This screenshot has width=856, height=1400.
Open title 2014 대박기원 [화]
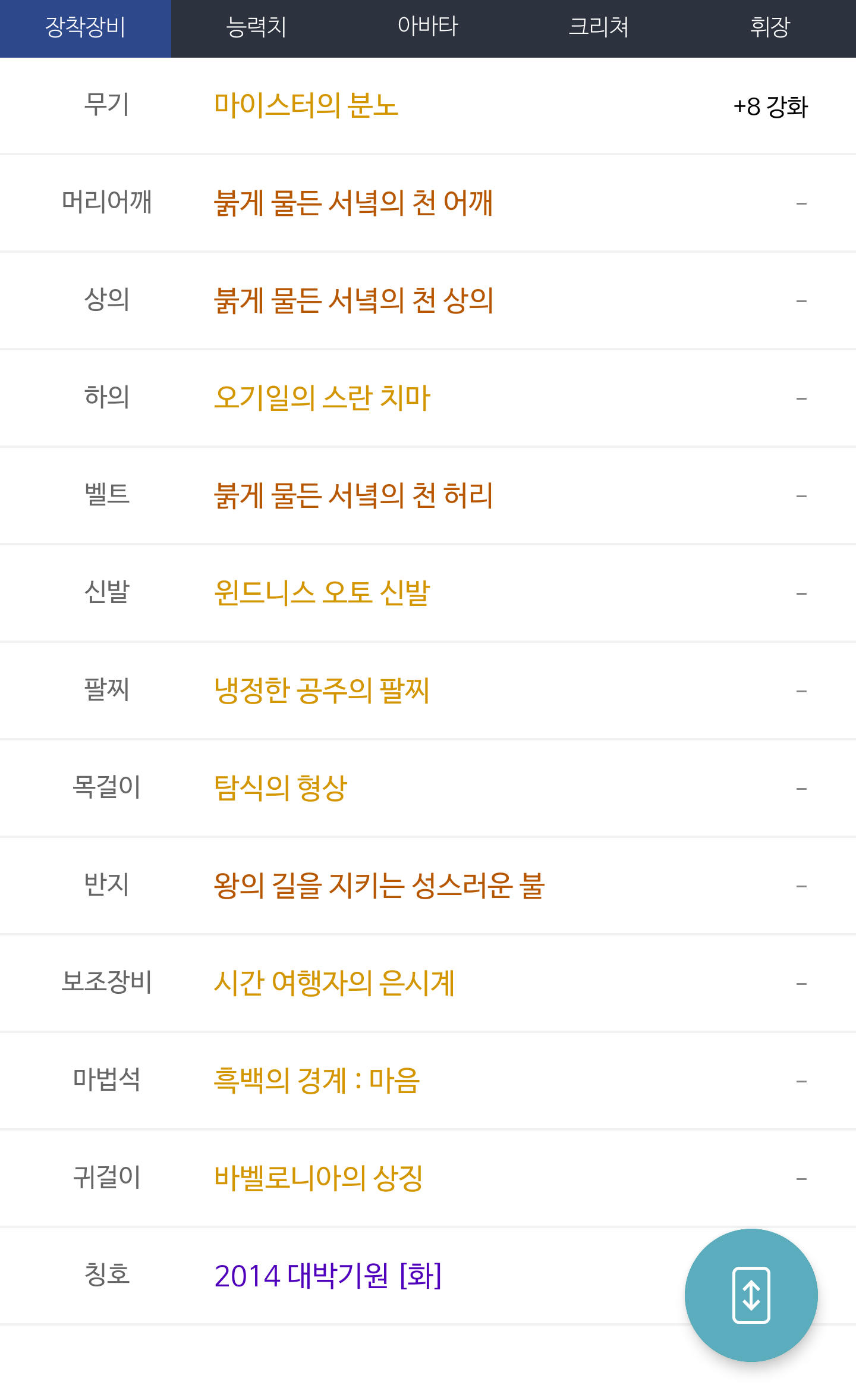328,1276
